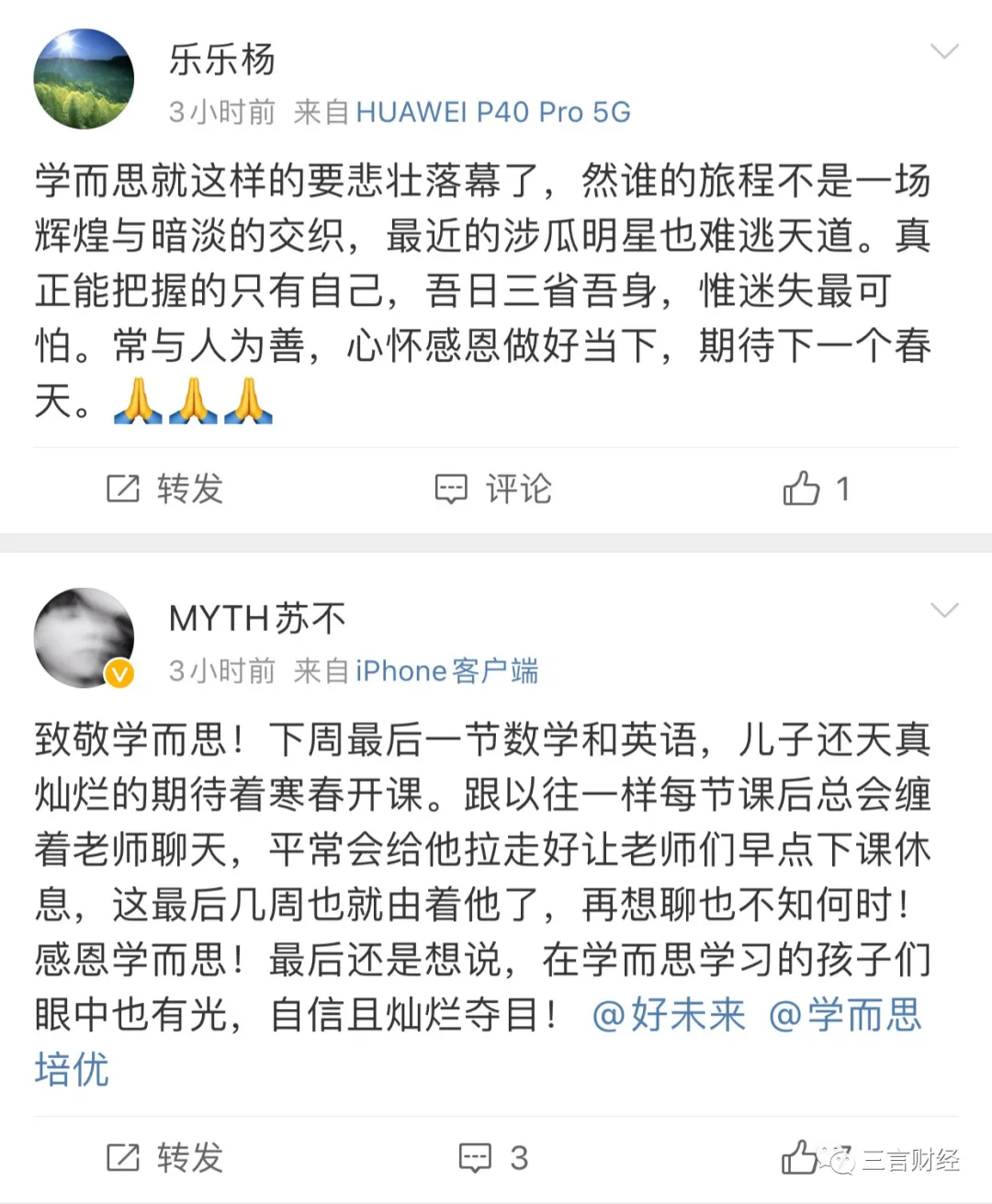Open the @好未来 mention link

(x=669, y=1015)
